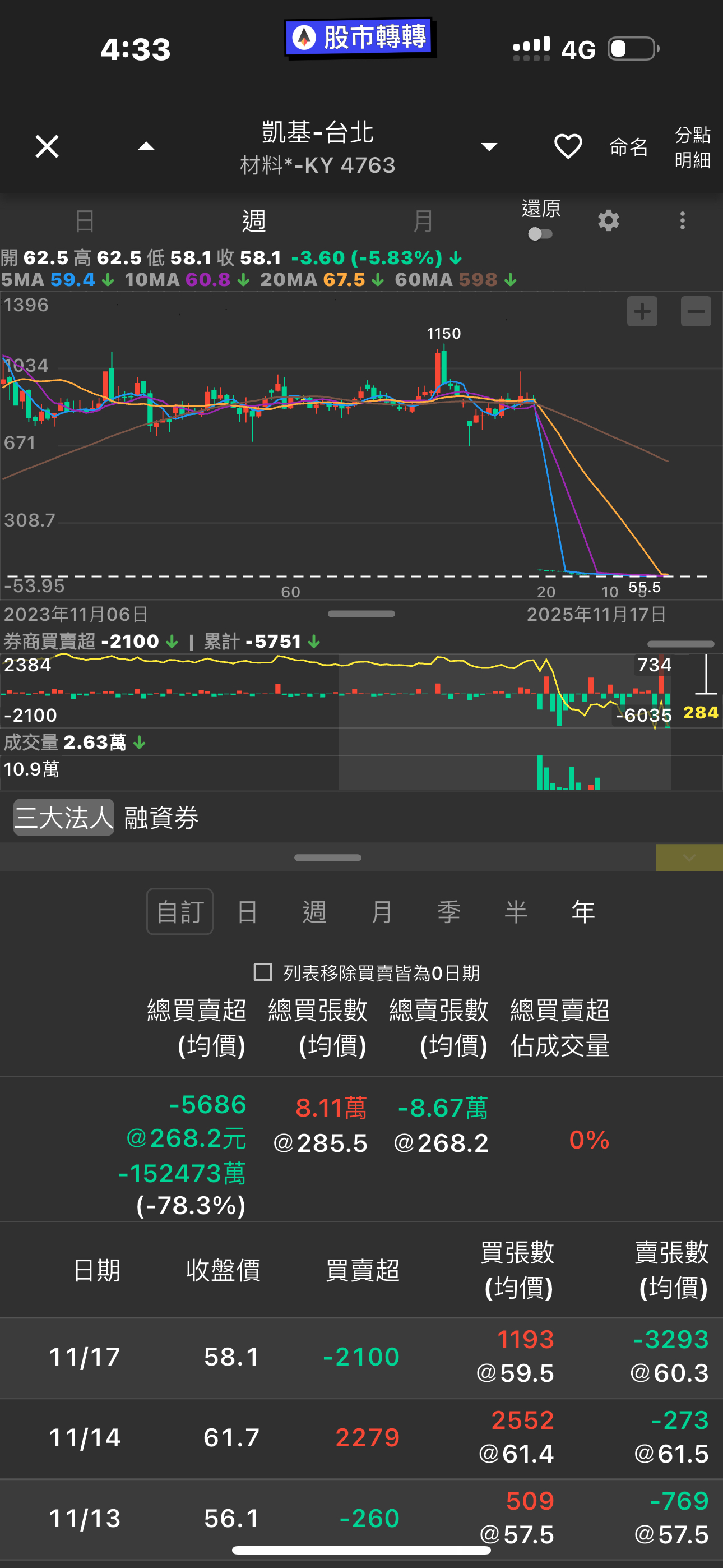
Task: Select the 週 period filter below chart
Action: tap(314, 912)
